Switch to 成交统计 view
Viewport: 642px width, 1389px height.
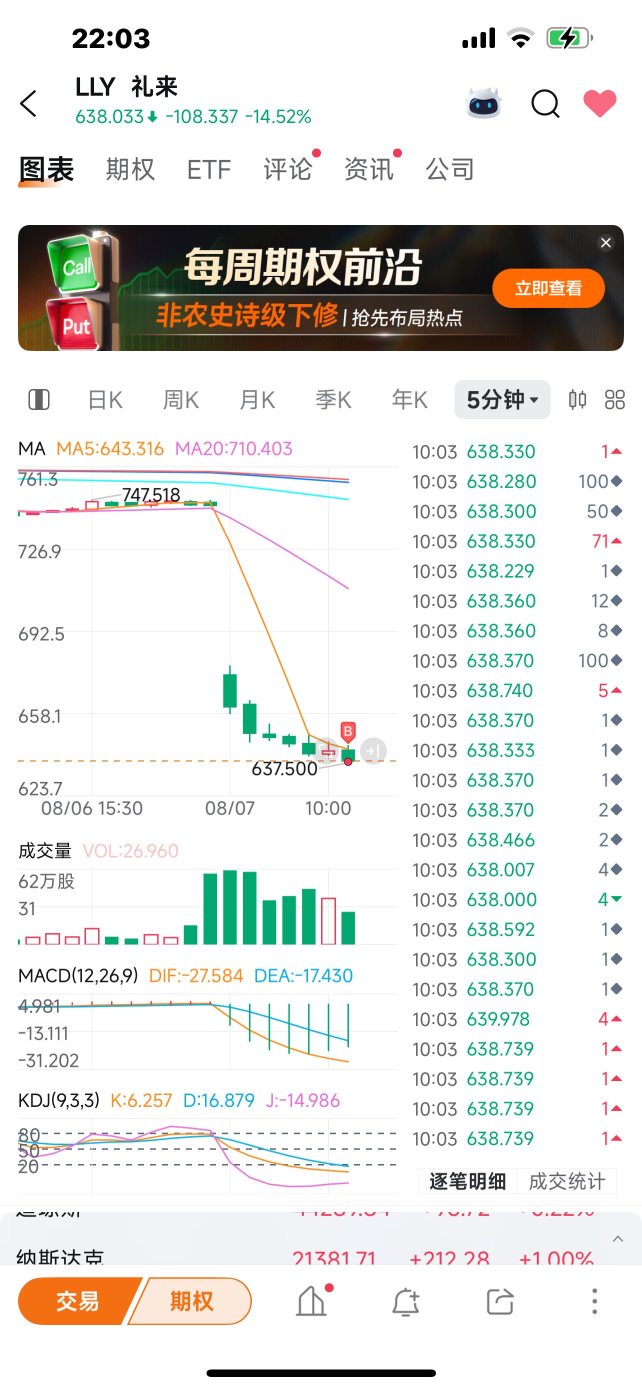point(566,1181)
